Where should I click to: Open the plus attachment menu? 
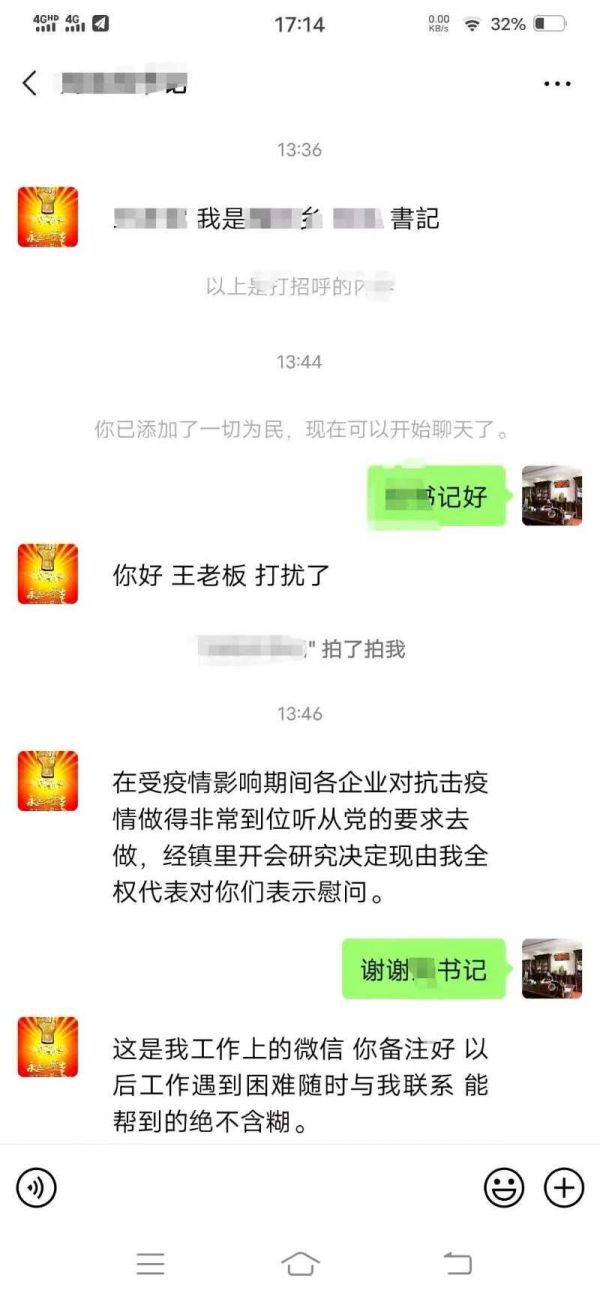pos(564,1187)
